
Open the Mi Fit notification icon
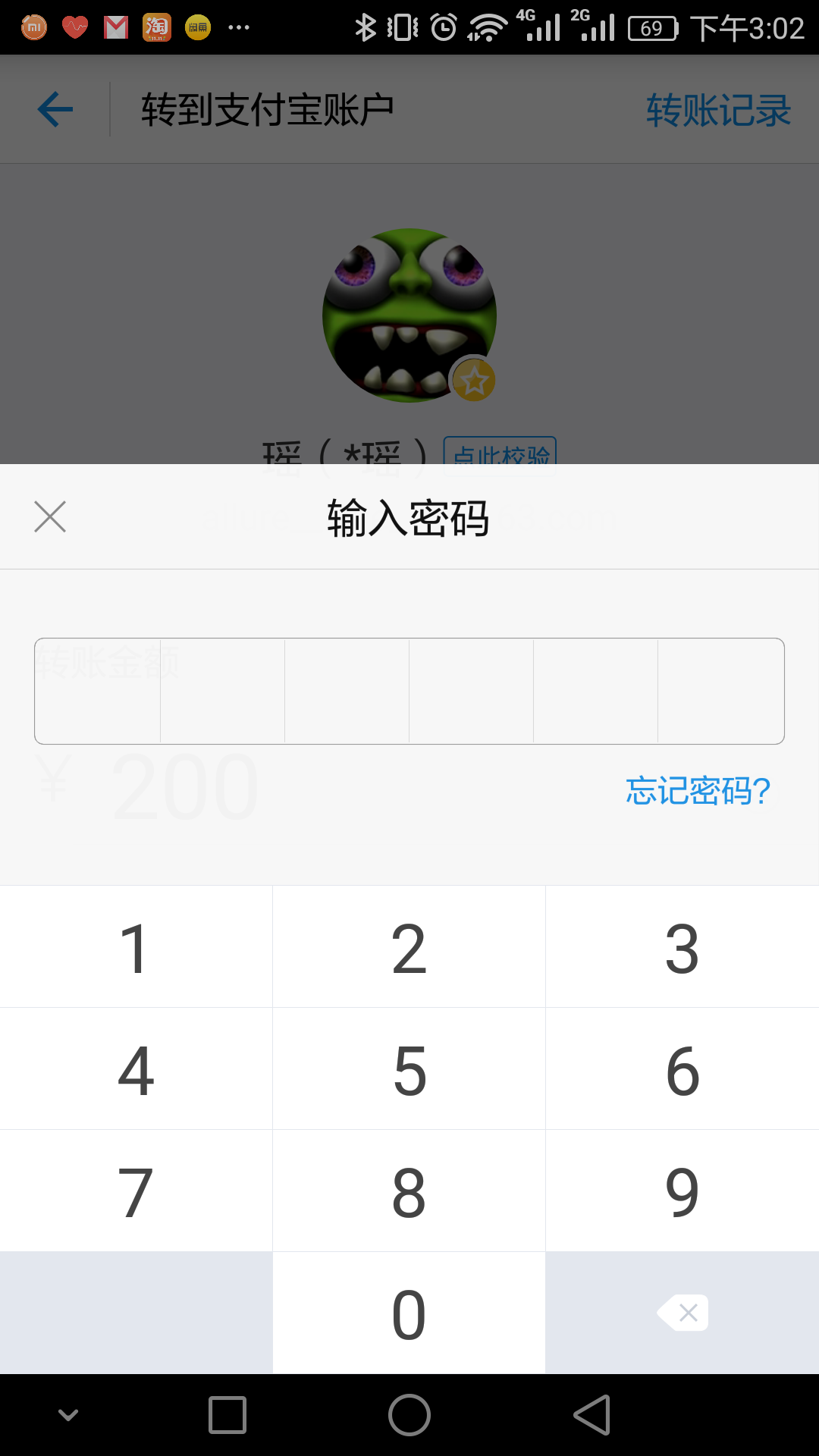point(33,27)
